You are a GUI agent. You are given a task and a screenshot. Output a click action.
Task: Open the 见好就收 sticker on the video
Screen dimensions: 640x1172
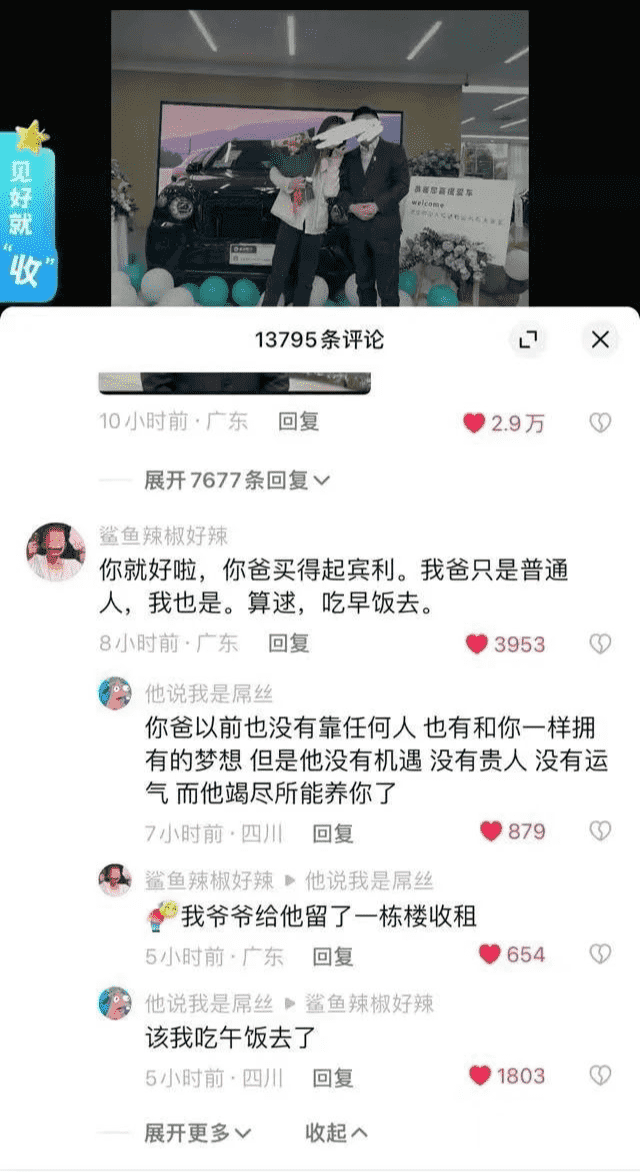click(x=27, y=211)
